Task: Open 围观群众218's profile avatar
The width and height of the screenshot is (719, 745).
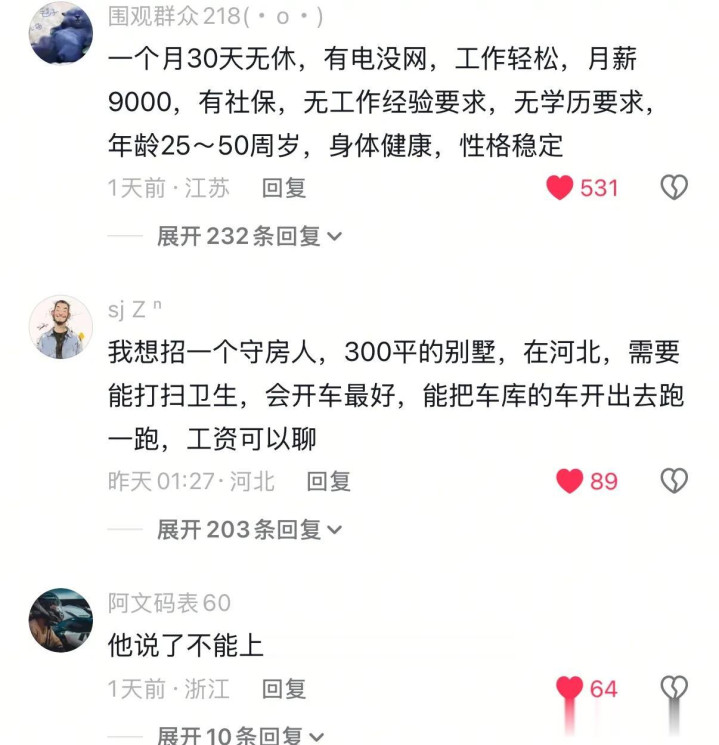Action: point(61,33)
